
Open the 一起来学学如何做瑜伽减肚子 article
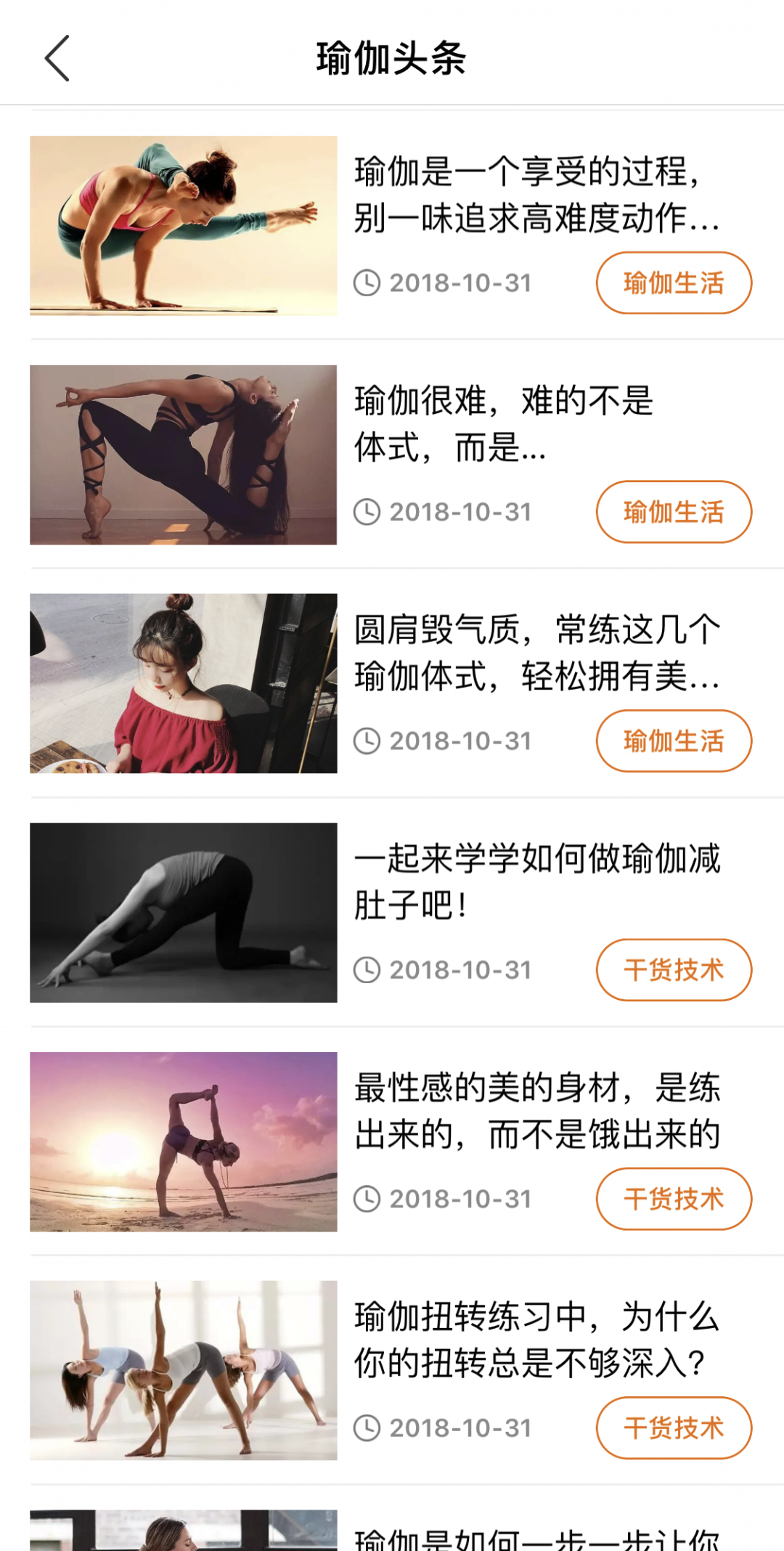coord(537,882)
